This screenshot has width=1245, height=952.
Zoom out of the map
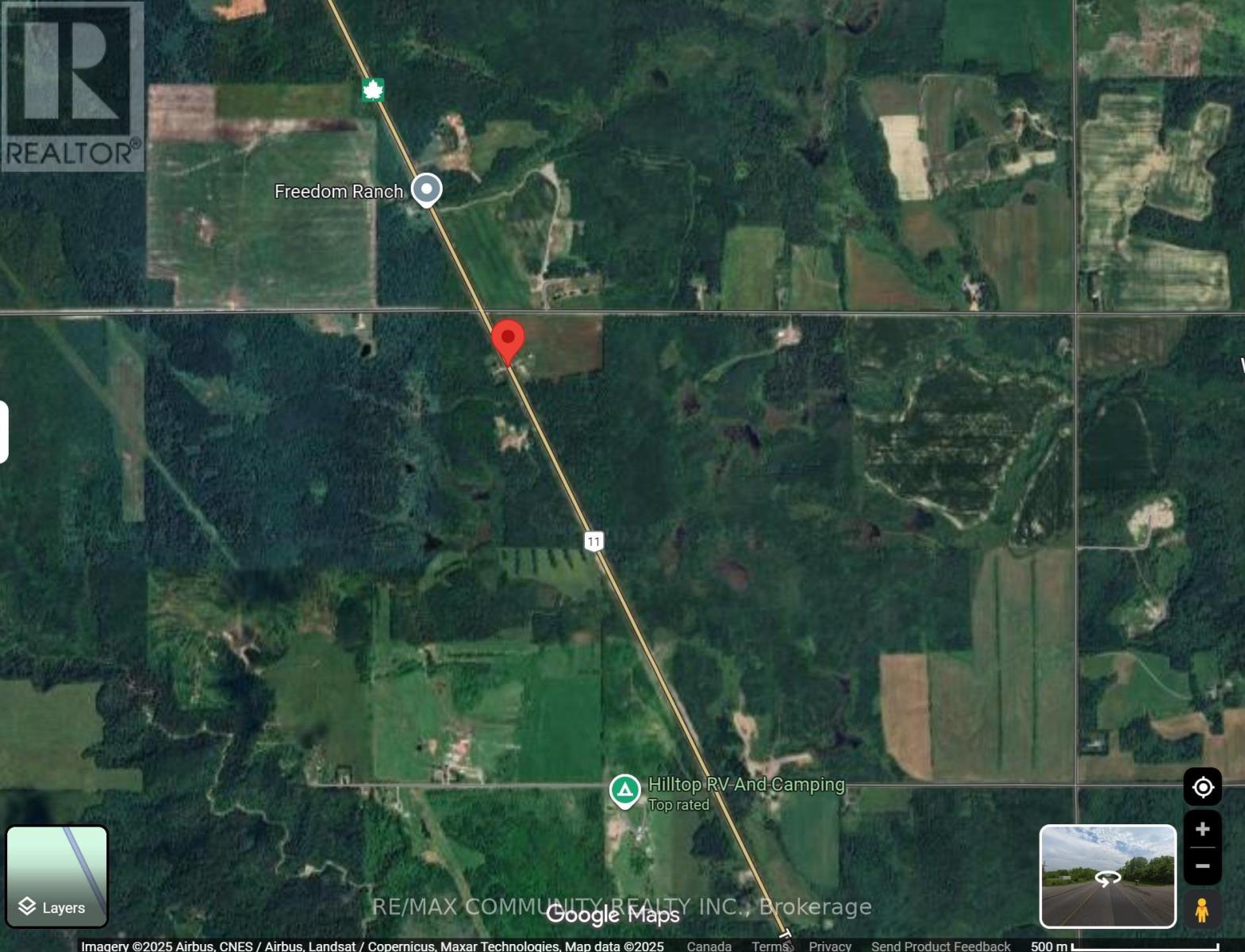point(1202,866)
